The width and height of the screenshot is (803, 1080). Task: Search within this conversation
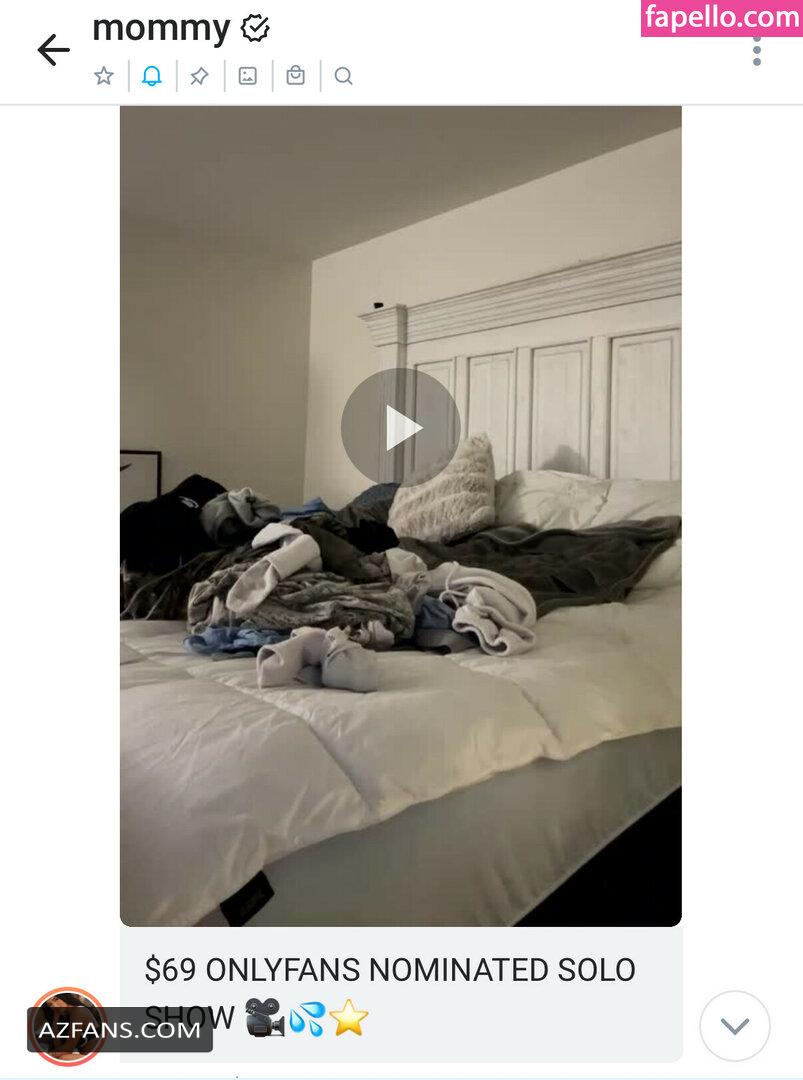tap(344, 76)
